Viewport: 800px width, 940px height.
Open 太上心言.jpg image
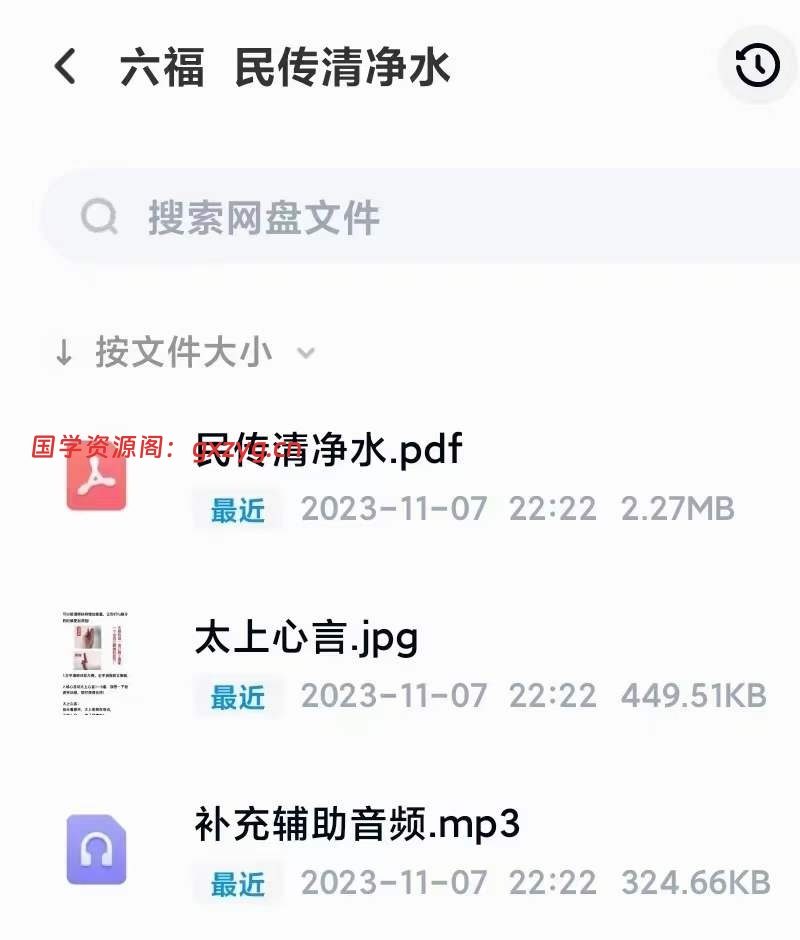coord(306,638)
